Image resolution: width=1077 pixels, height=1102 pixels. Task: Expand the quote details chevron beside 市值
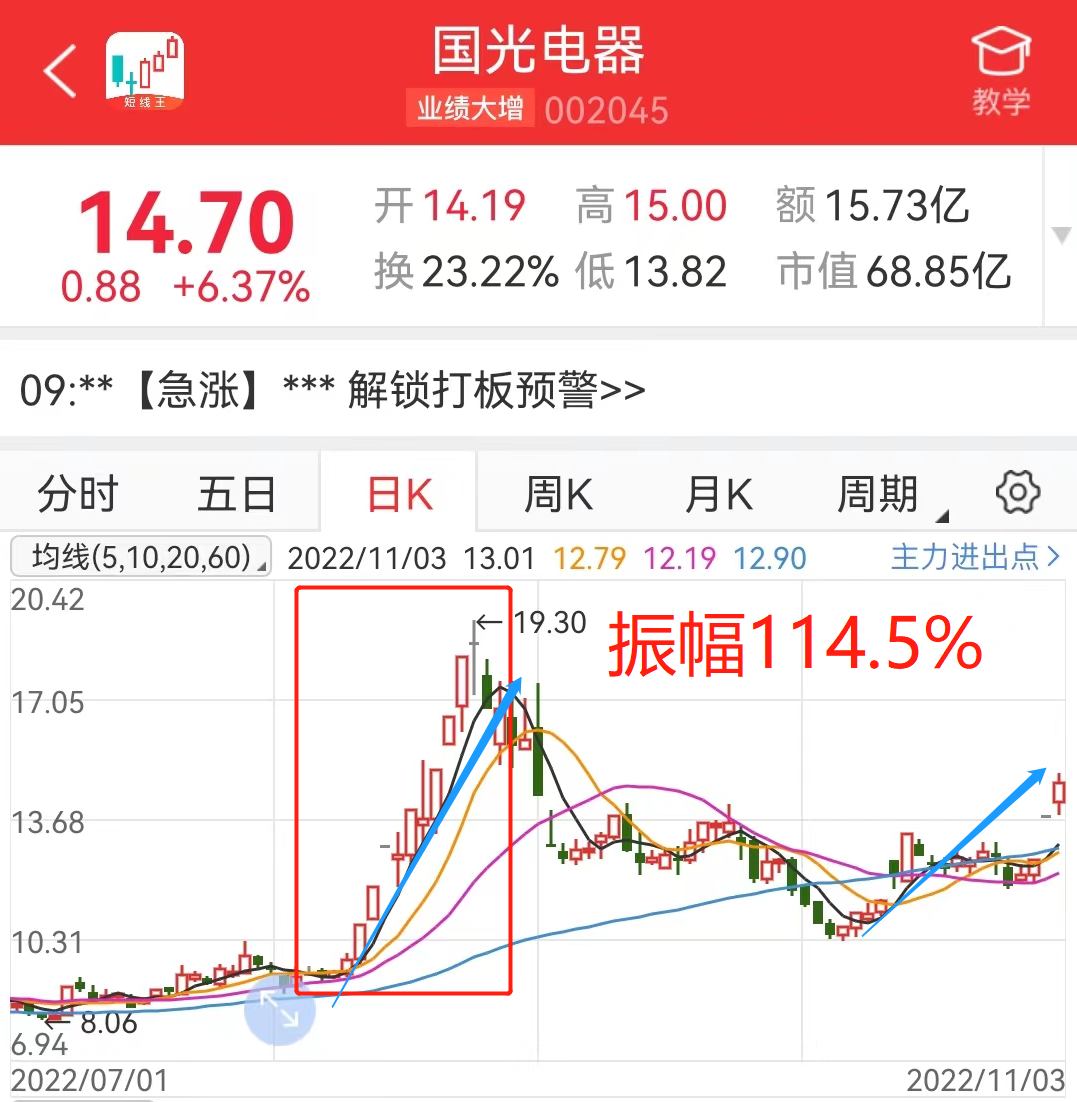[1060, 237]
